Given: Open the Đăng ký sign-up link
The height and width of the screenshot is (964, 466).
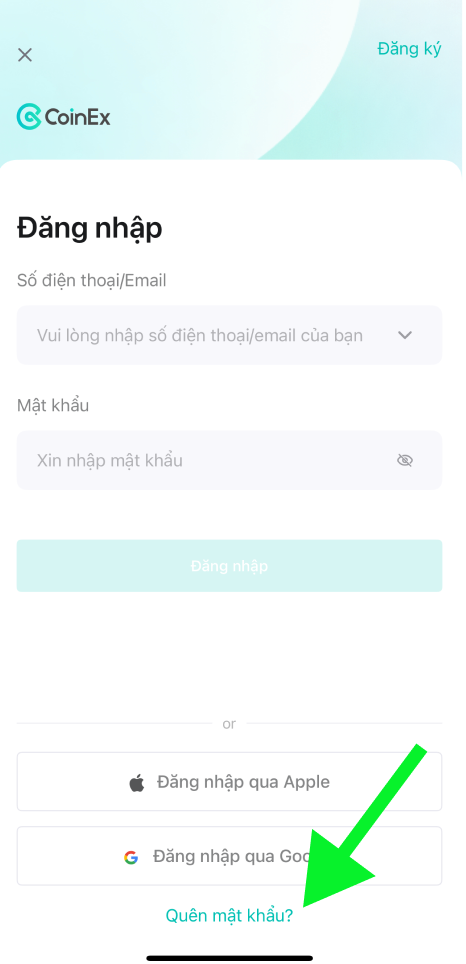Looking at the screenshot, I should (x=409, y=49).
